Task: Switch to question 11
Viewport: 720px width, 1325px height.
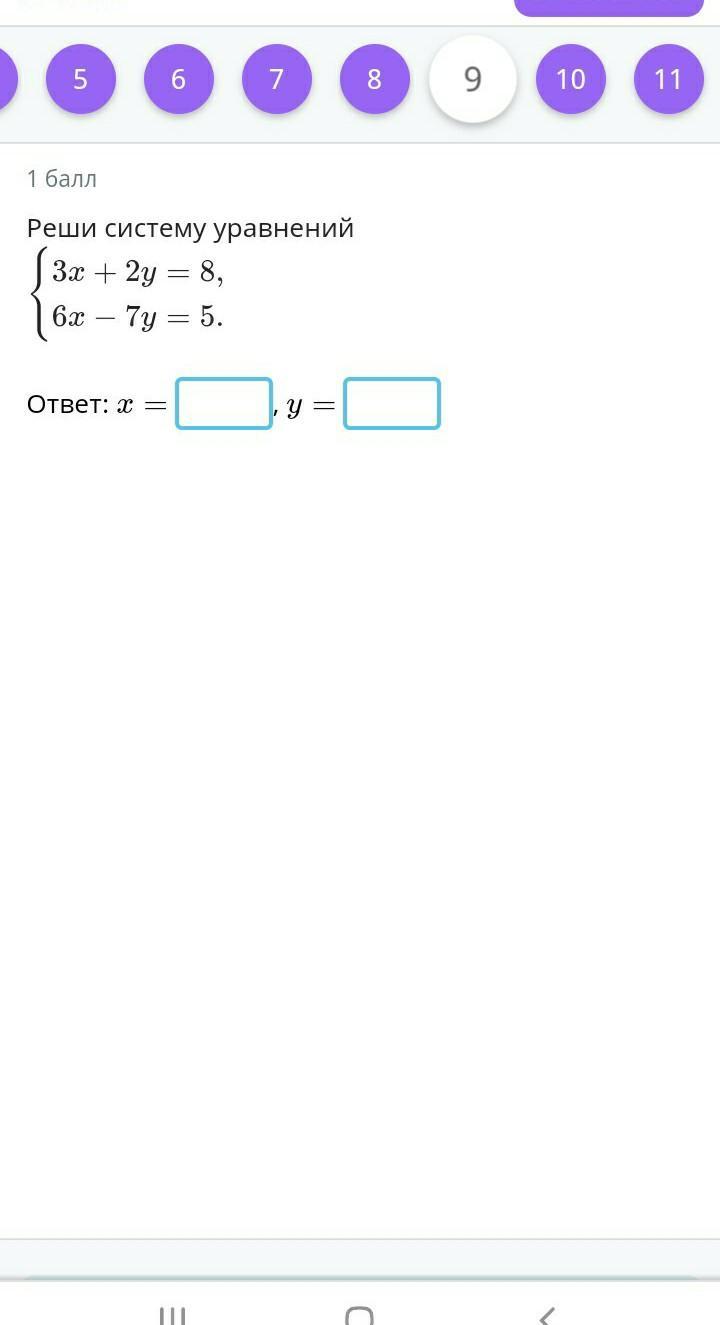Action: [668, 79]
